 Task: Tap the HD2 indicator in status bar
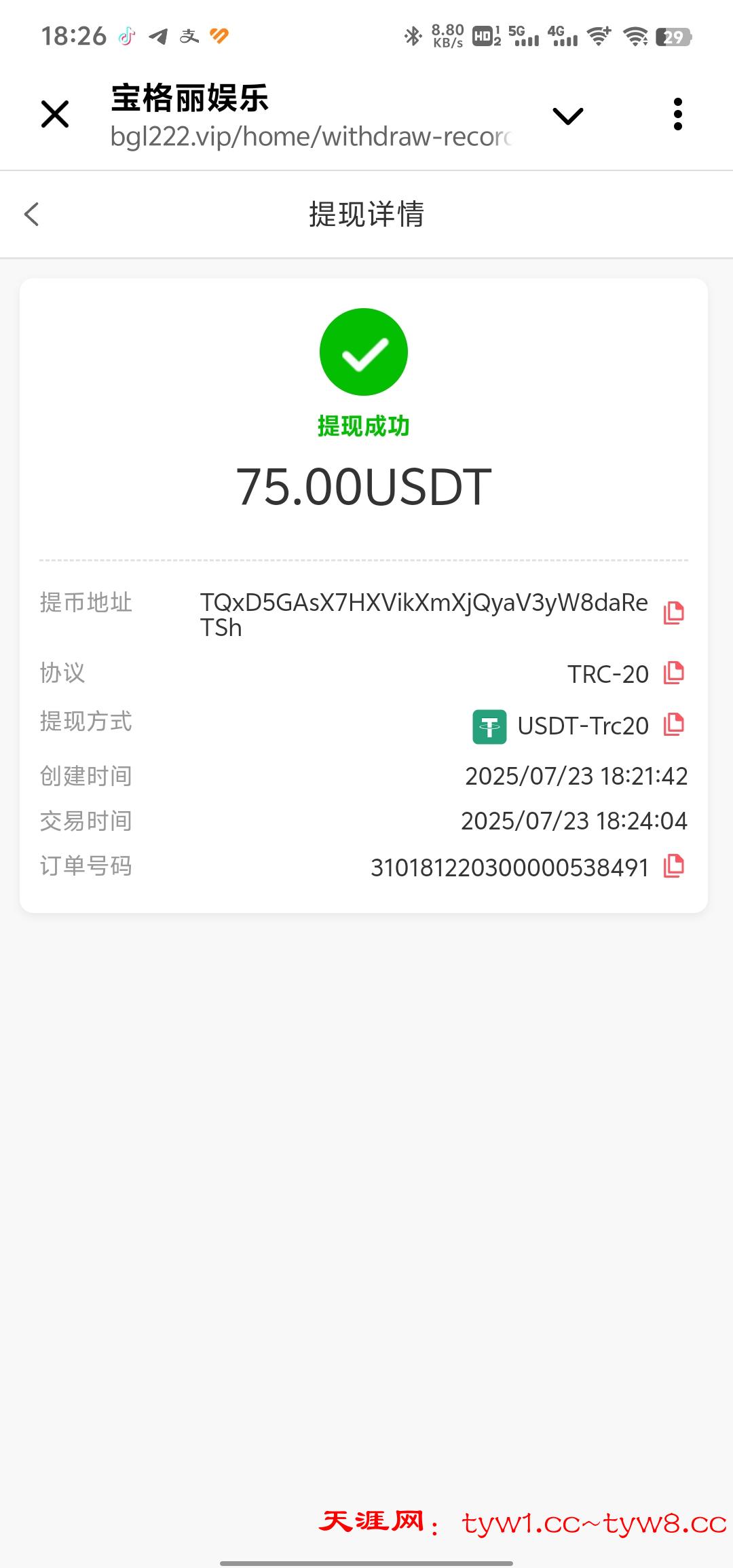pyautogui.click(x=485, y=35)
